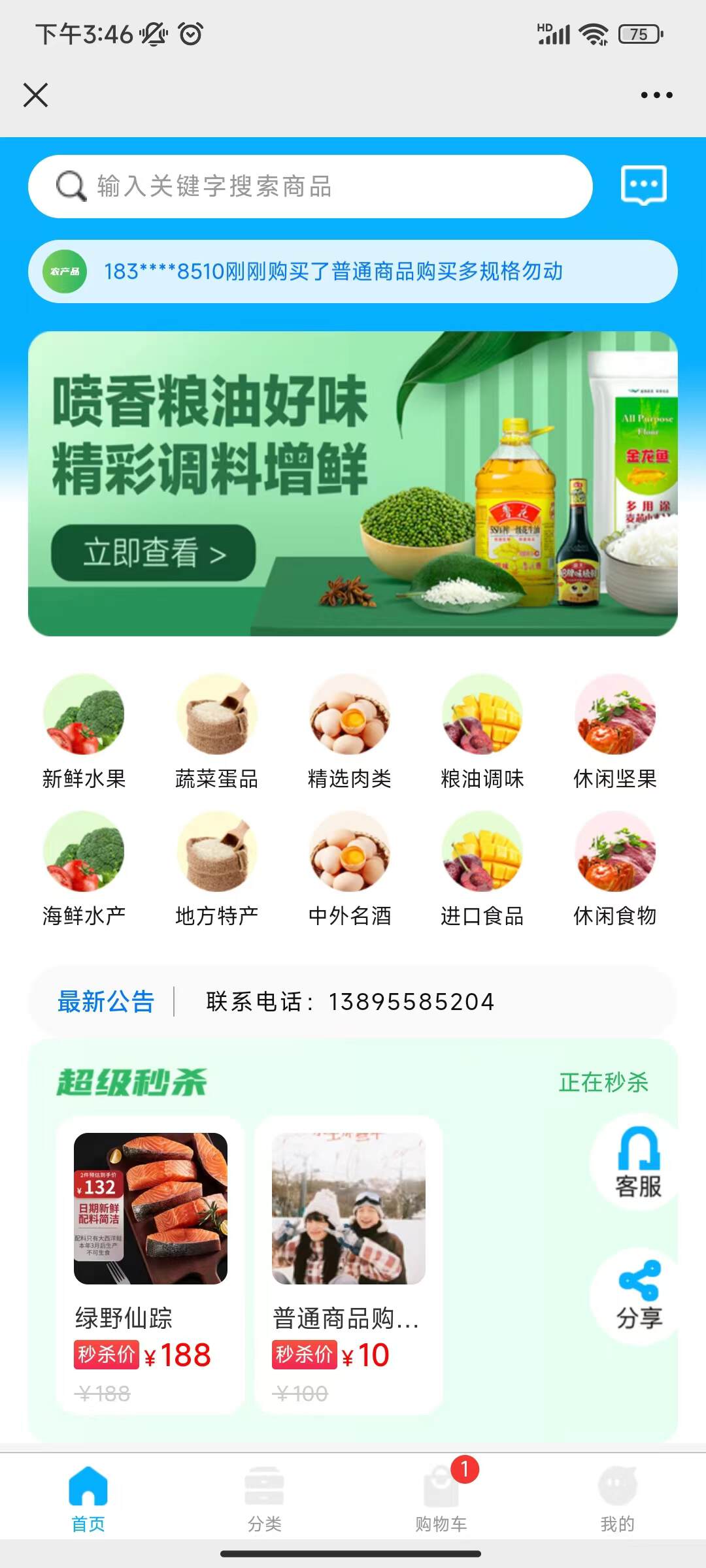Open the 海鲜水产 category
Image resolution: width=706 pixels, height=1568 pixels.
point(84,869)
